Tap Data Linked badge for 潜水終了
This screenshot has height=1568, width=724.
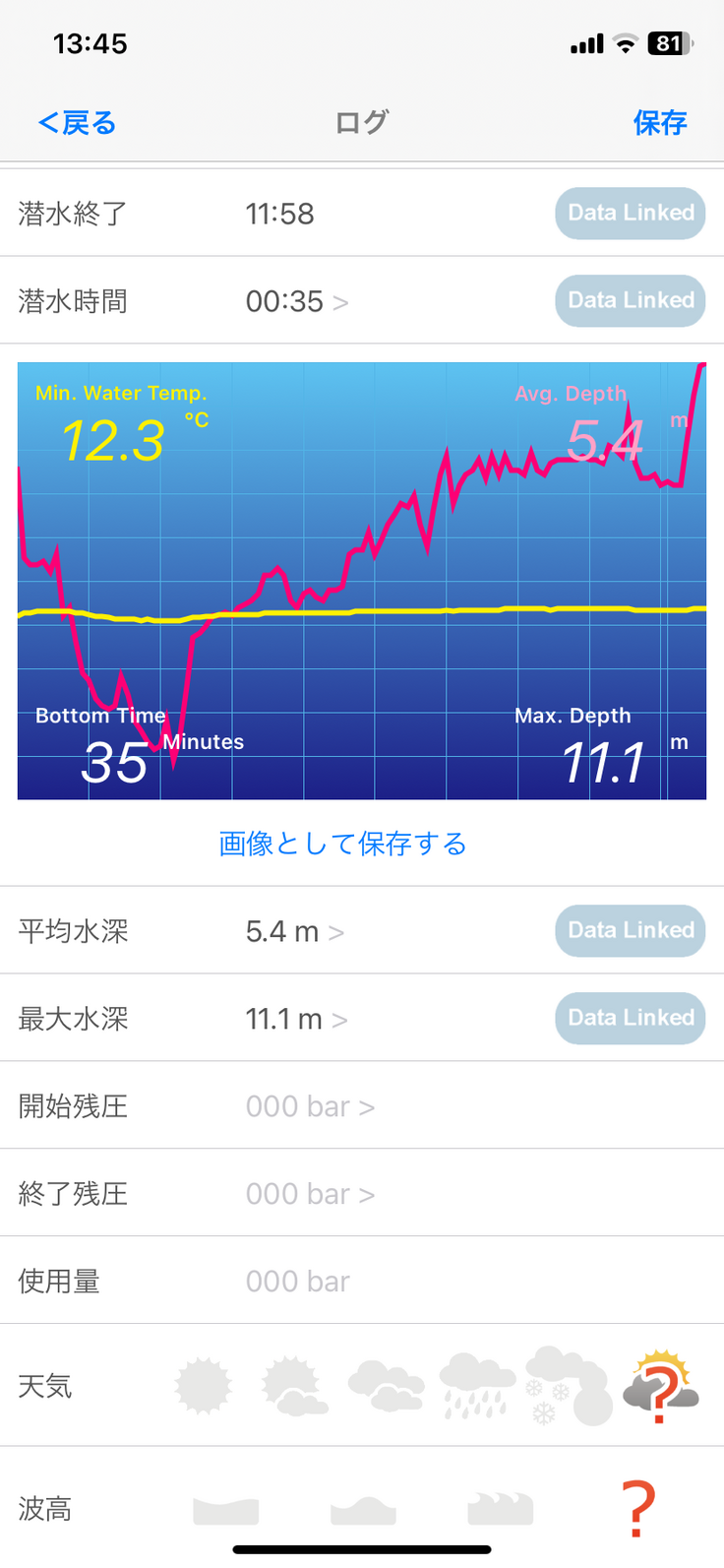pos(630,213)
